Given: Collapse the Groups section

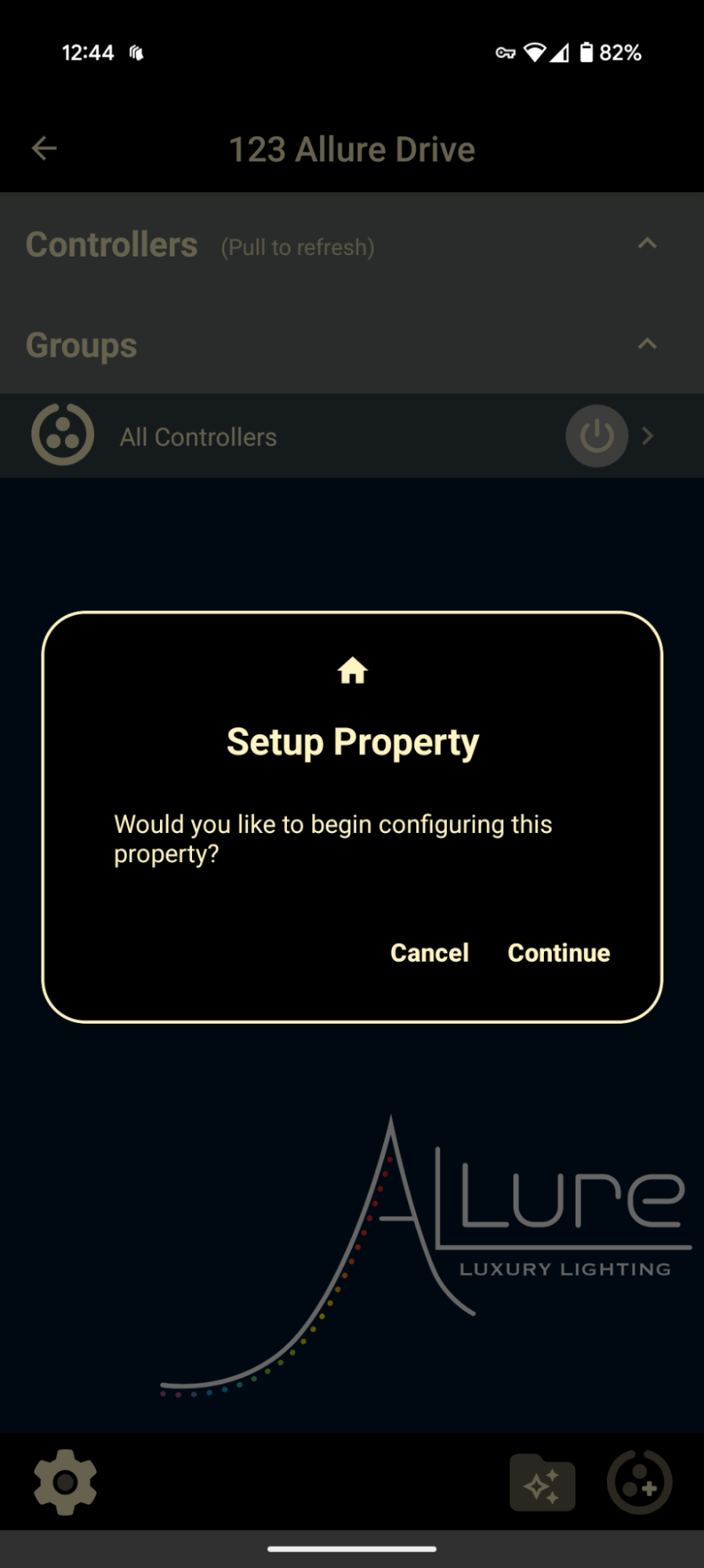Looking at the screenshot, I should (x=648, y=343).
